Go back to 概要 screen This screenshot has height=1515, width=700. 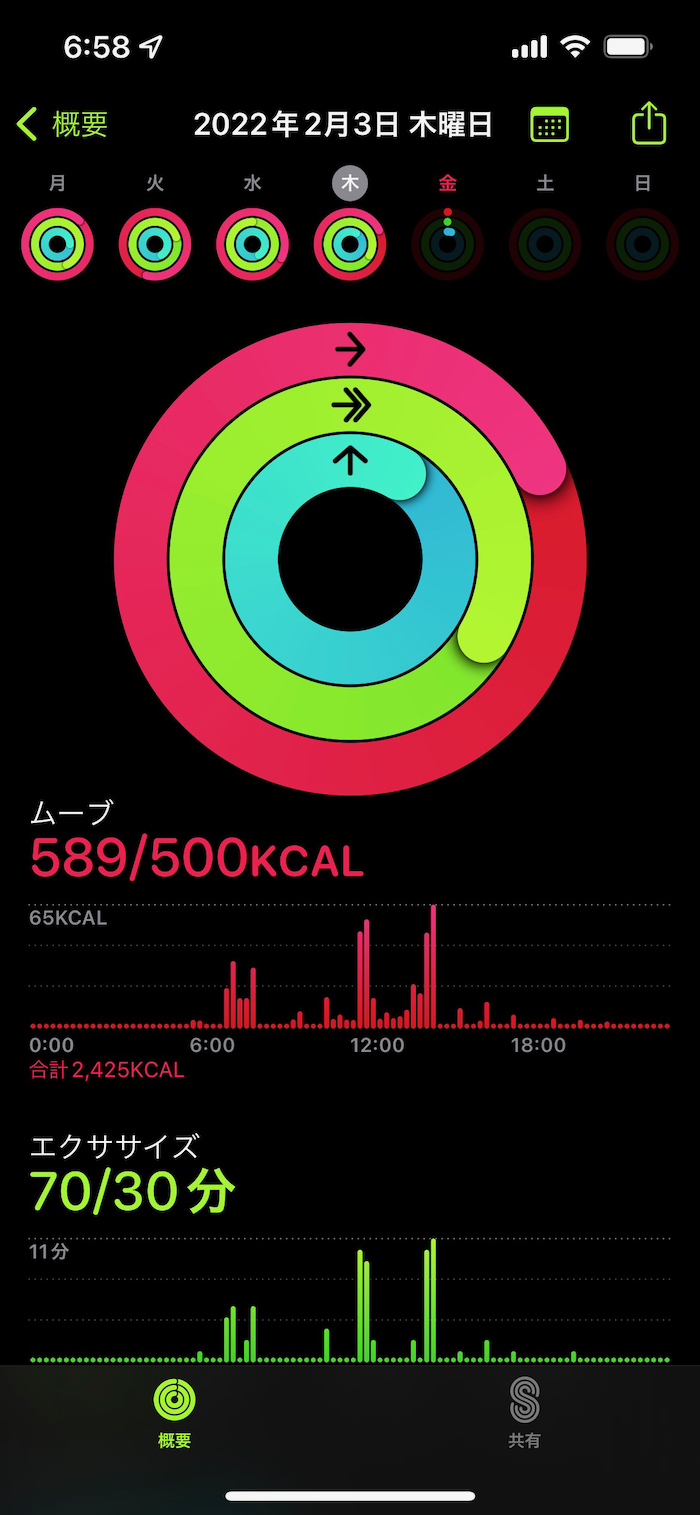click(x=62, y=125)
